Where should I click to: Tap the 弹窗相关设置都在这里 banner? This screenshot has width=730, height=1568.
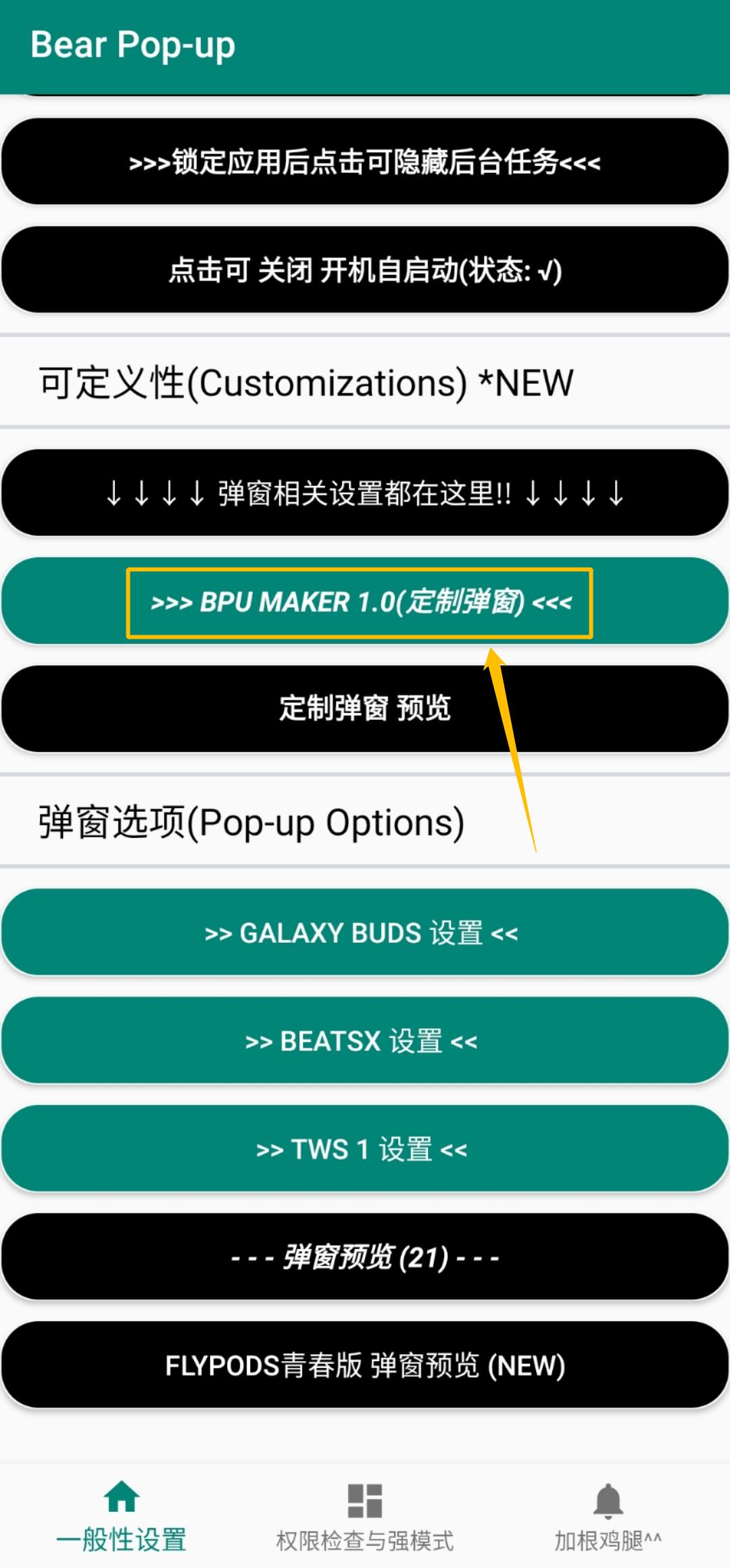coord(365,495)
